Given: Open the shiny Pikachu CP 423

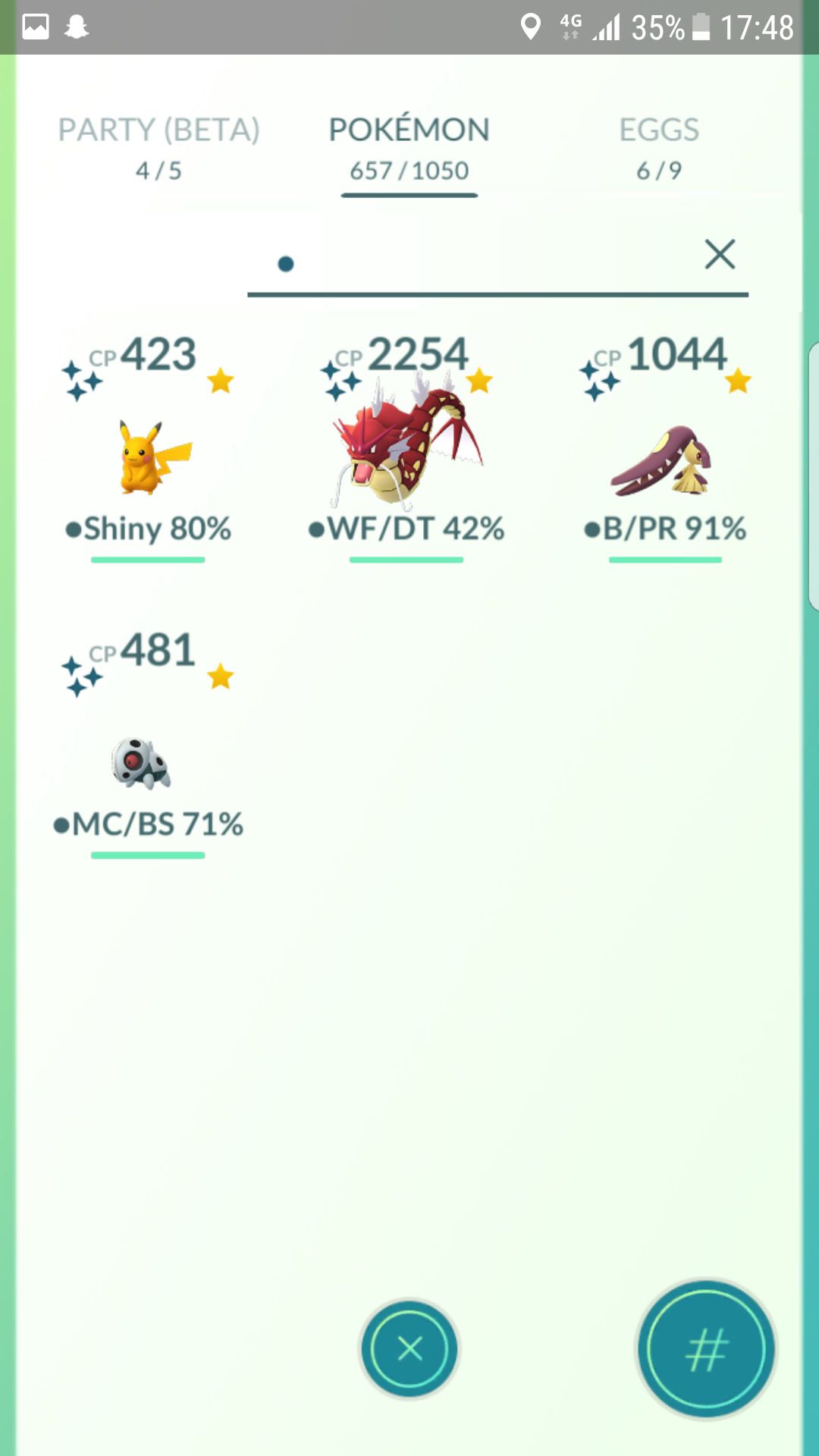Looking at the screenshot, I should tap(148, 449).
